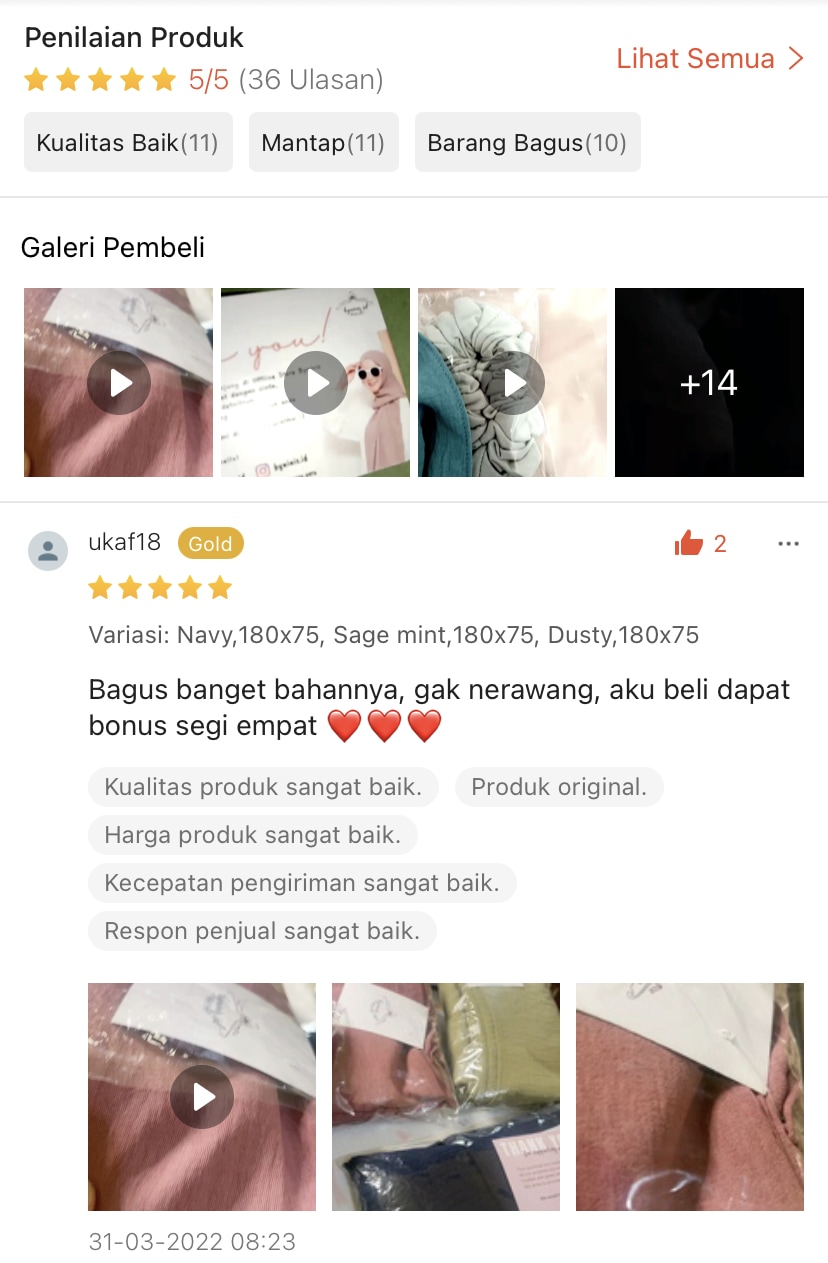Play gallery video with grey scrunchie
This screenshot has height=1263, width=828.
[x=512, y=383]
